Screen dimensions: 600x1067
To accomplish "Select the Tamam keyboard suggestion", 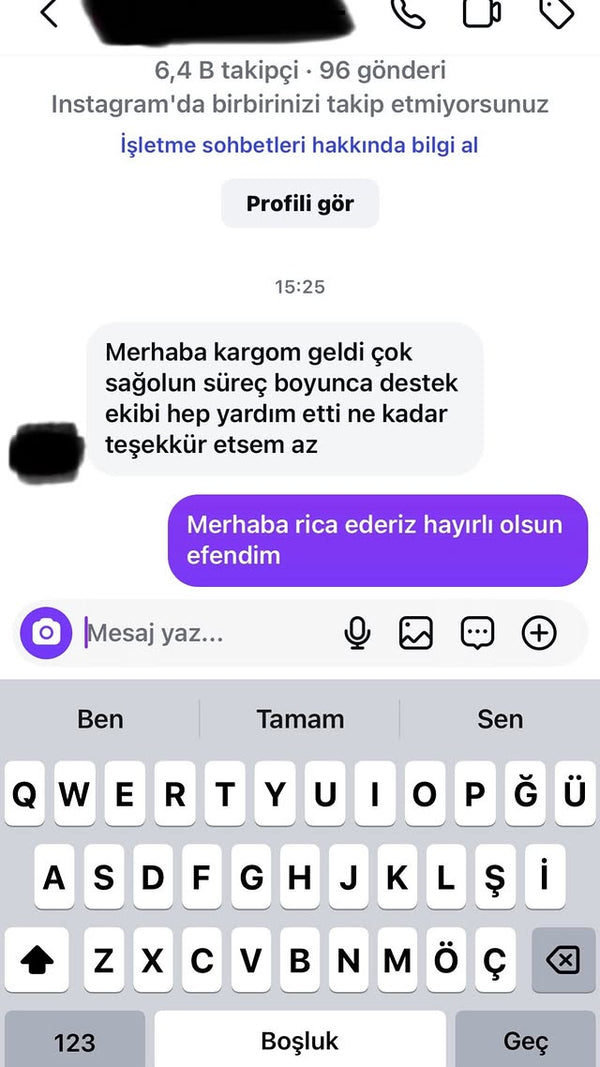I will pyautogui.click(x=300, y=719).
